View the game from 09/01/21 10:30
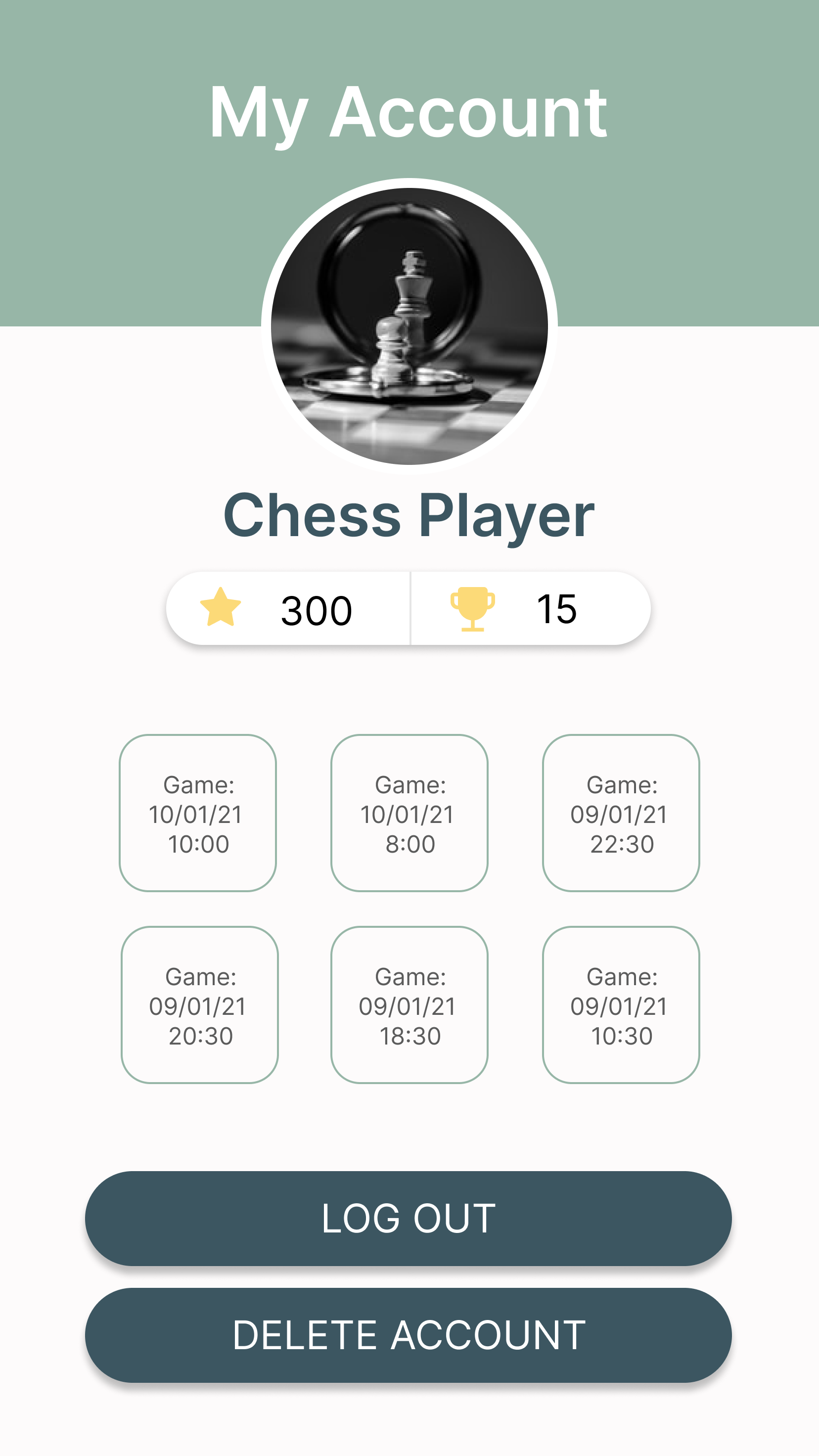819x1456 pixels. click(x=621, y=1004)
